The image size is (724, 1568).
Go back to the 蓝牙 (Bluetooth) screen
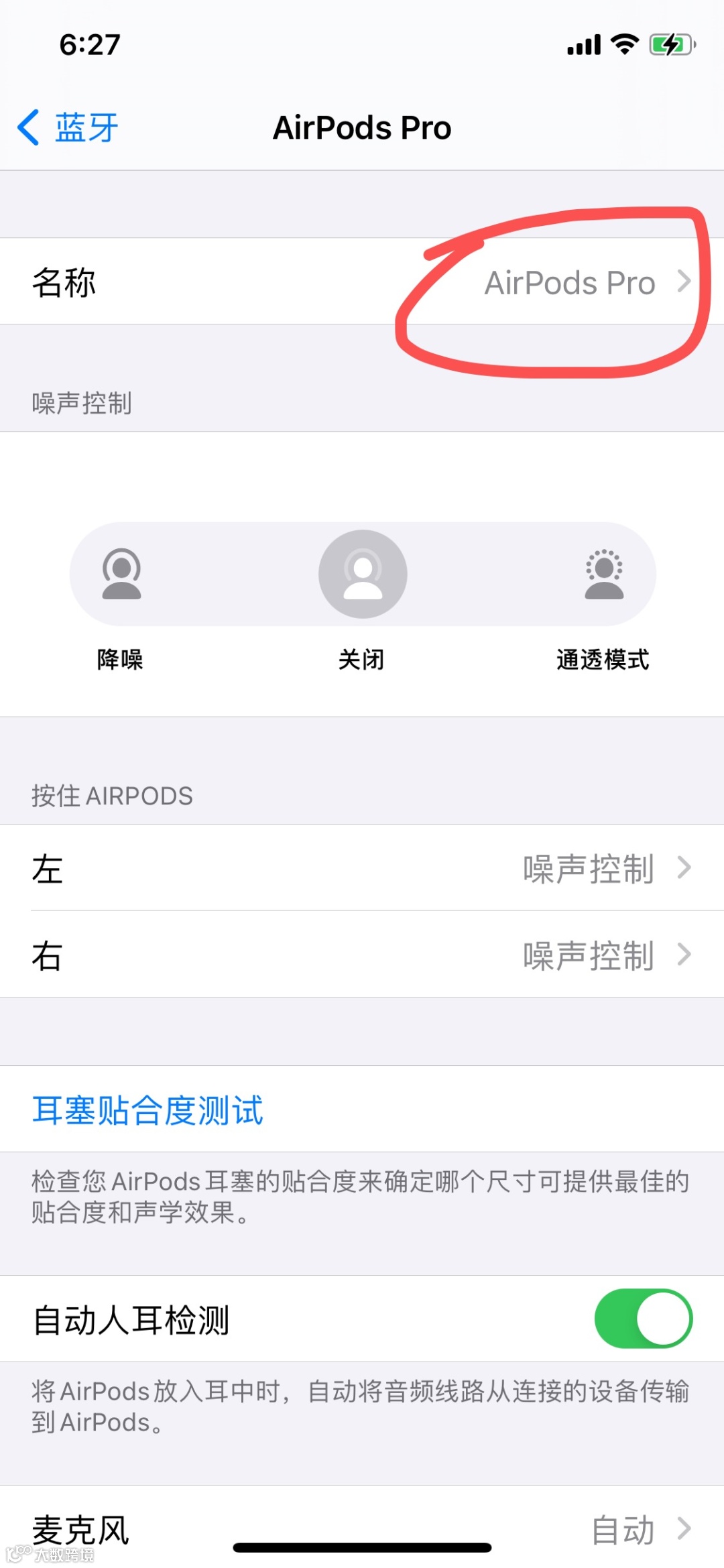pos(68,127)
